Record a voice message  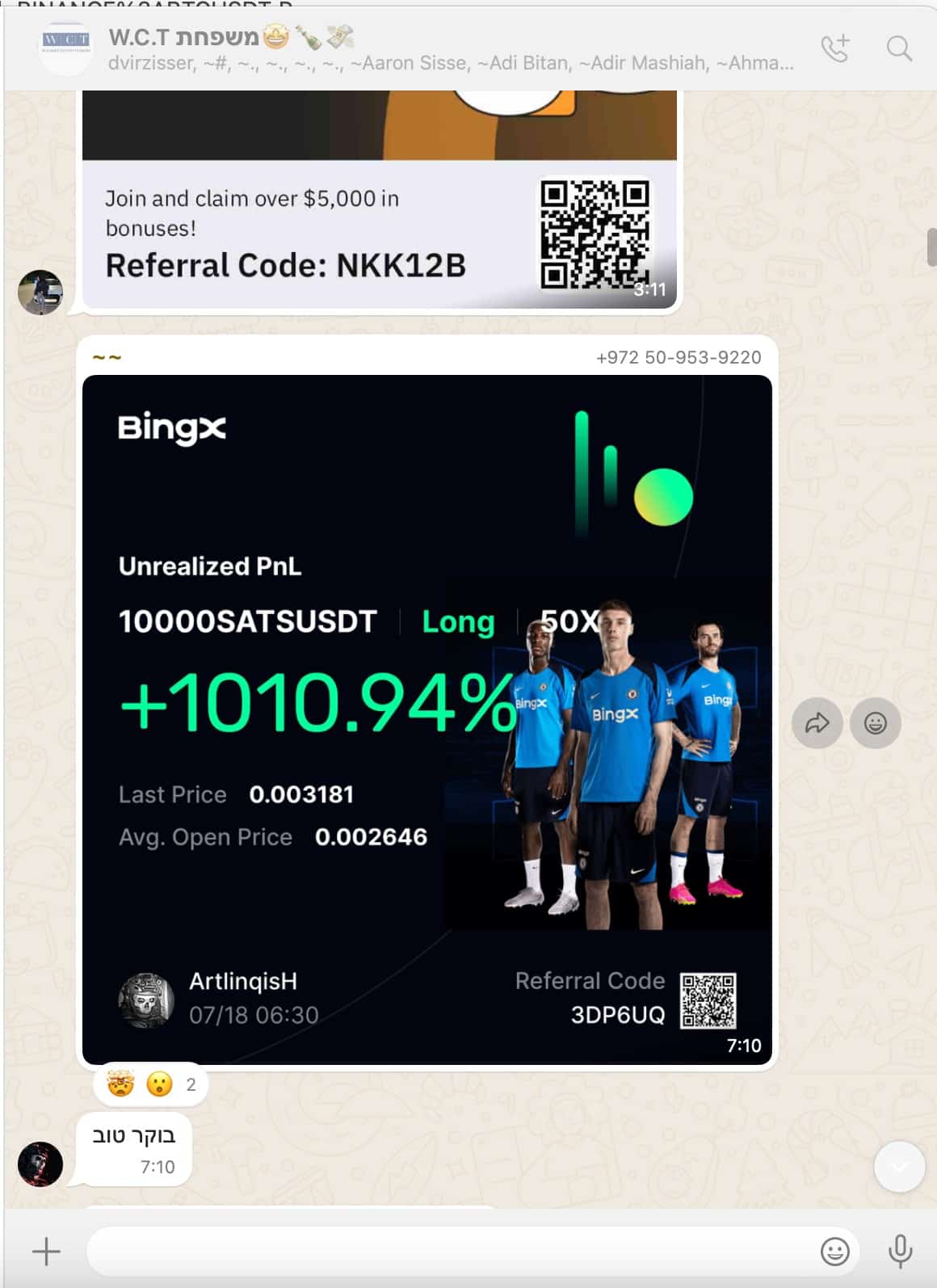[x=900, y=1252]
